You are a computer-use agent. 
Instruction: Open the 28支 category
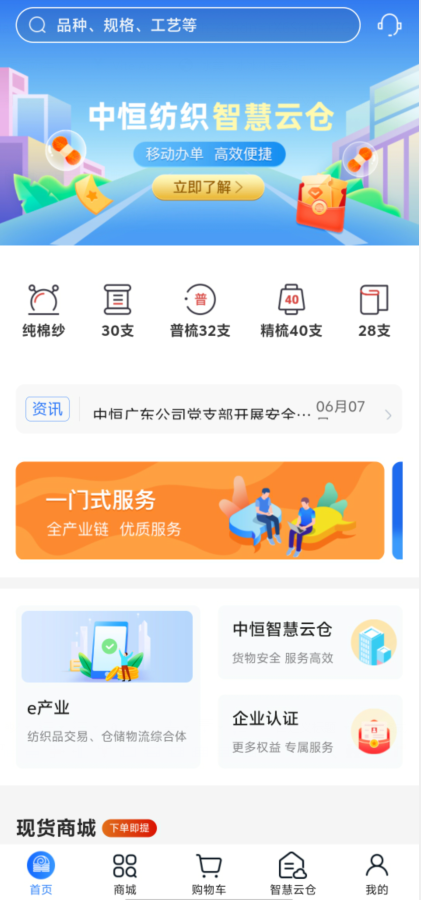(x=374, y=311)
